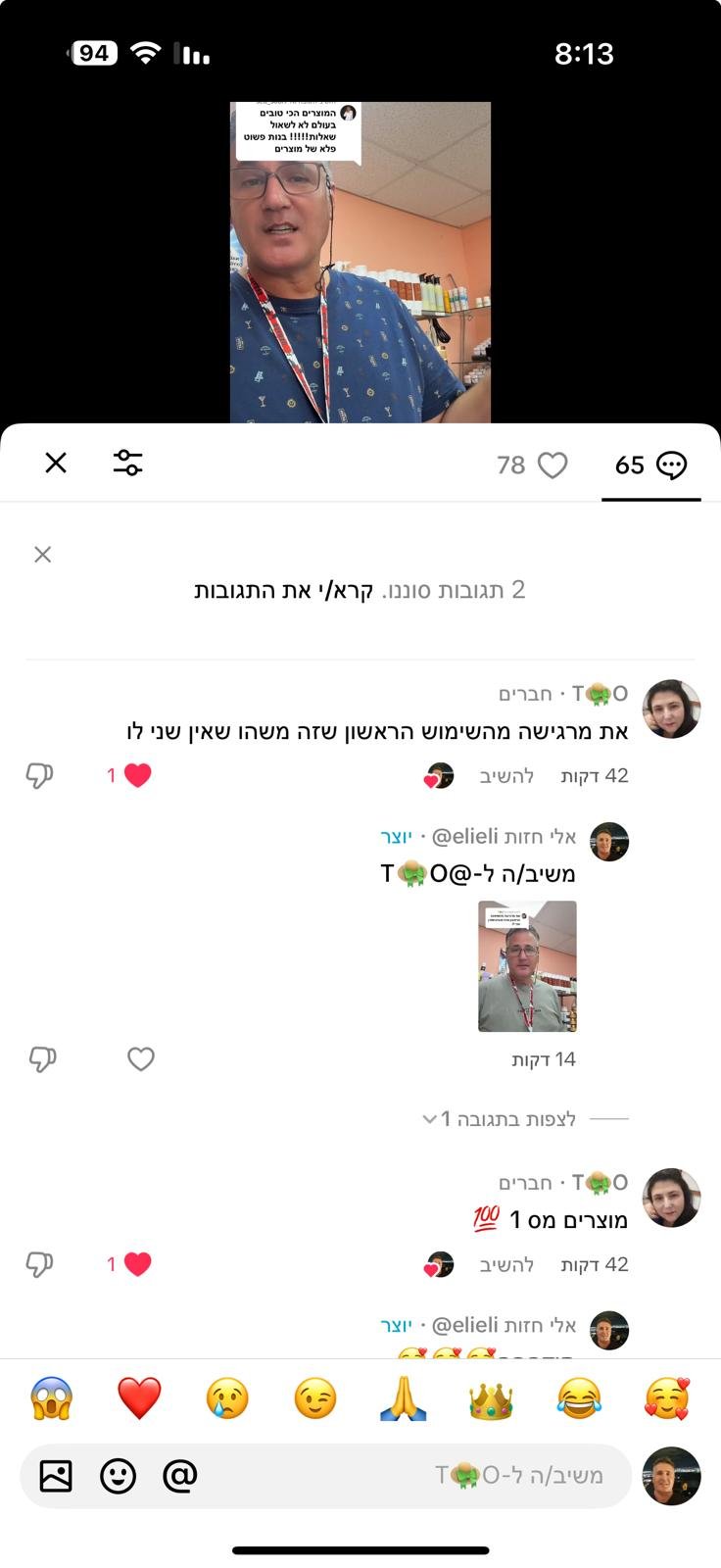Image resolution: width=721 pixels, height=1568 pixels.
Task: Unlike the comment 'מוצרים מס 1'
Action: click(137, 1264)
